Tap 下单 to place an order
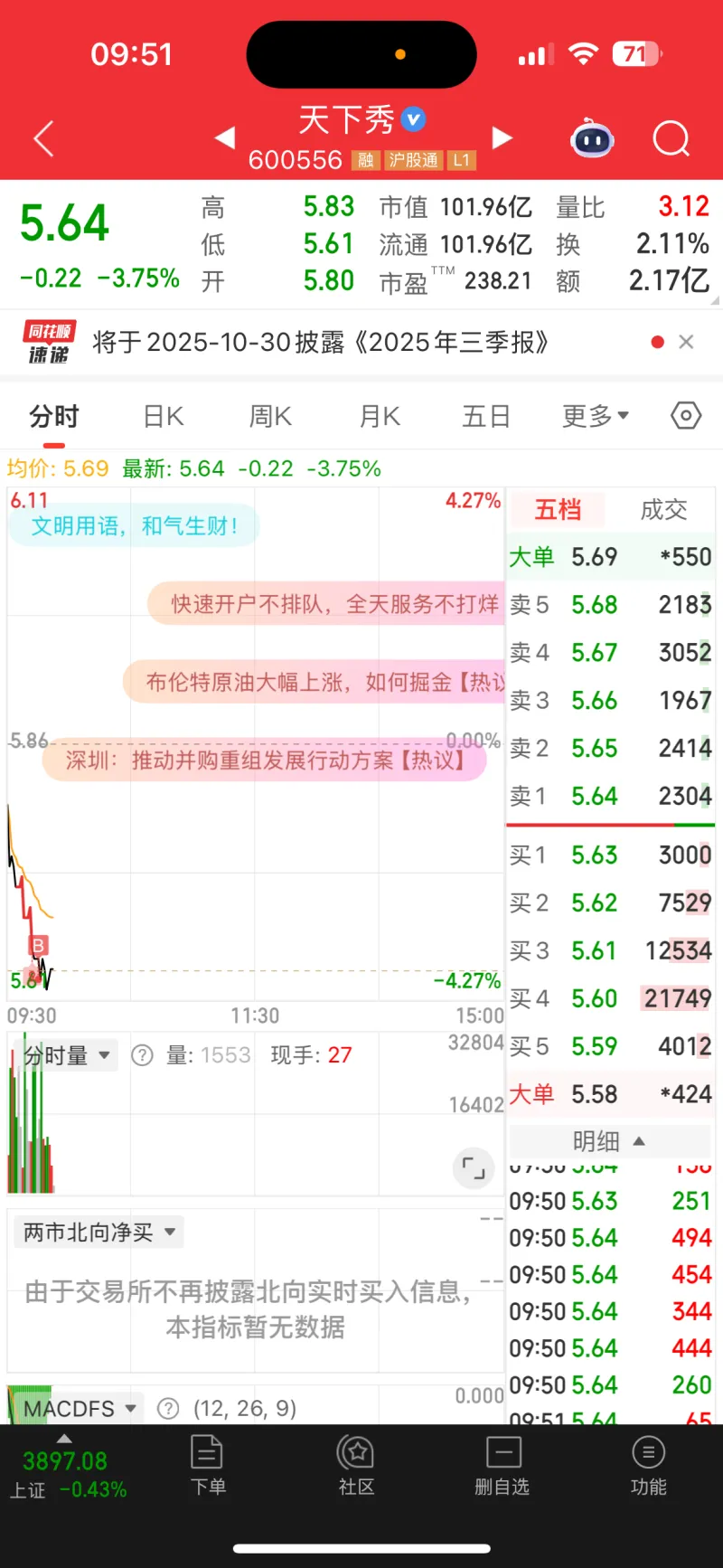723x1568 pixels. [x=208, y=1465]
